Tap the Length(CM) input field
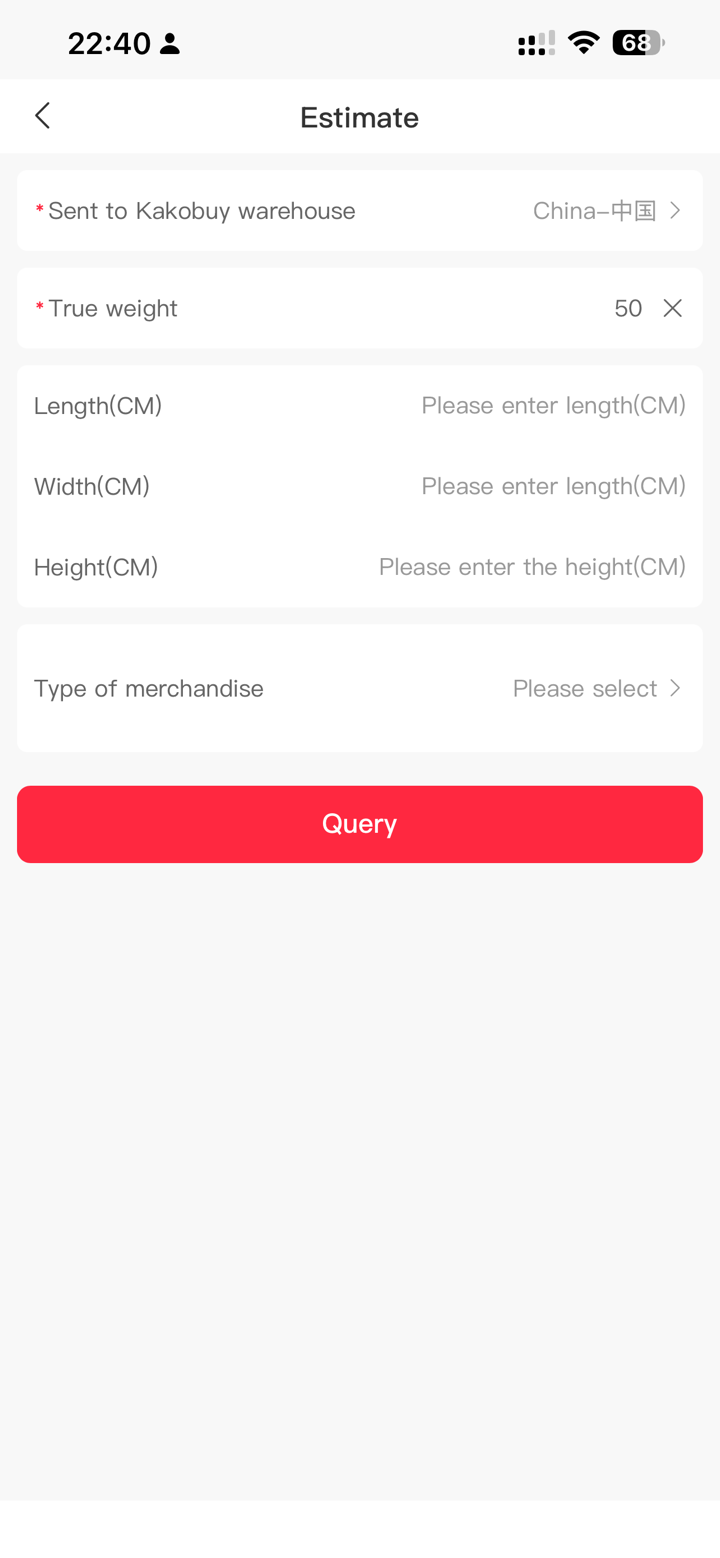Viewport: 720px width, 1558px height. [552, 405]
